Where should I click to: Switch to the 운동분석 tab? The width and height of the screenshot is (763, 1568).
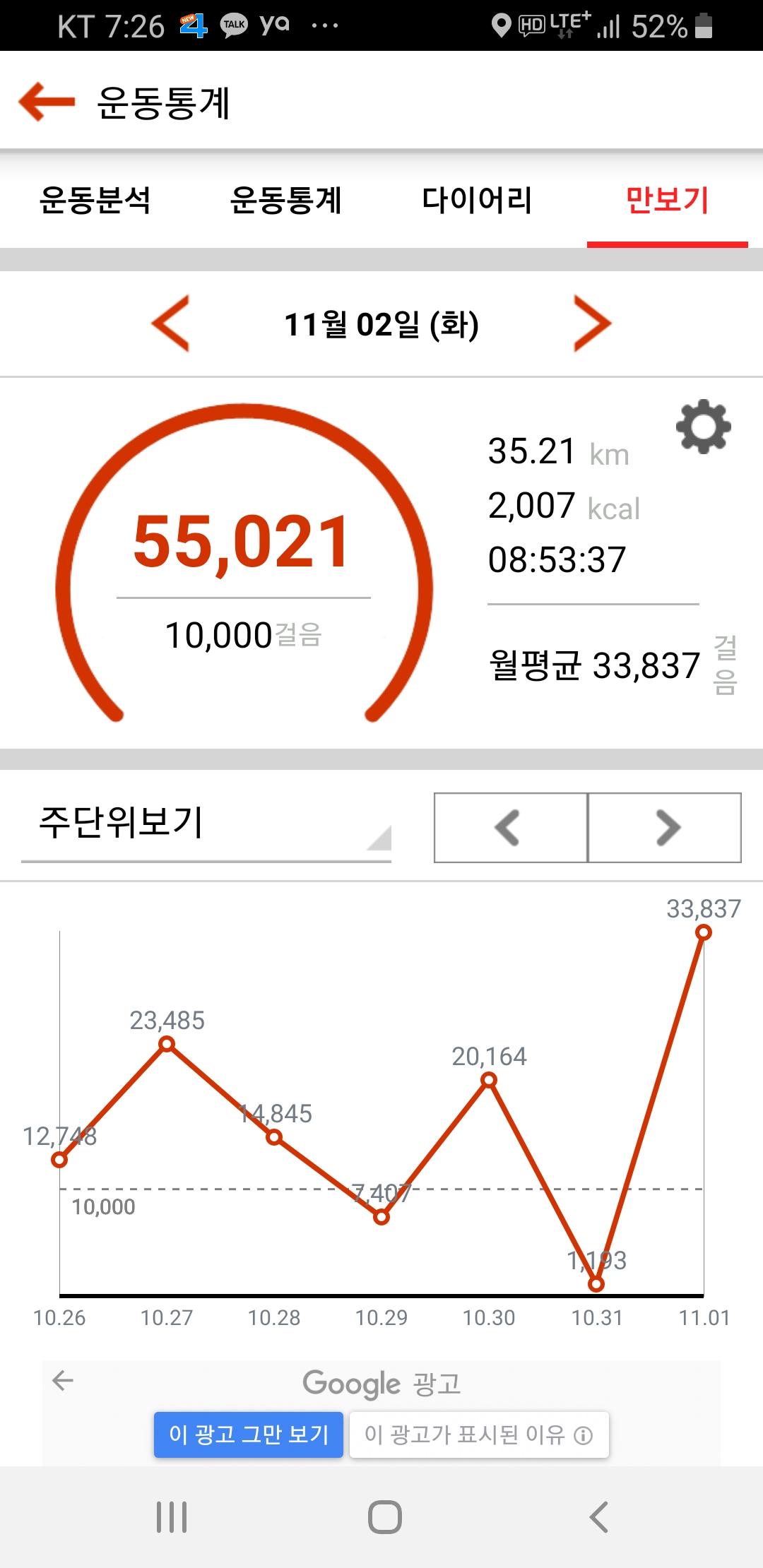(95, 201)
